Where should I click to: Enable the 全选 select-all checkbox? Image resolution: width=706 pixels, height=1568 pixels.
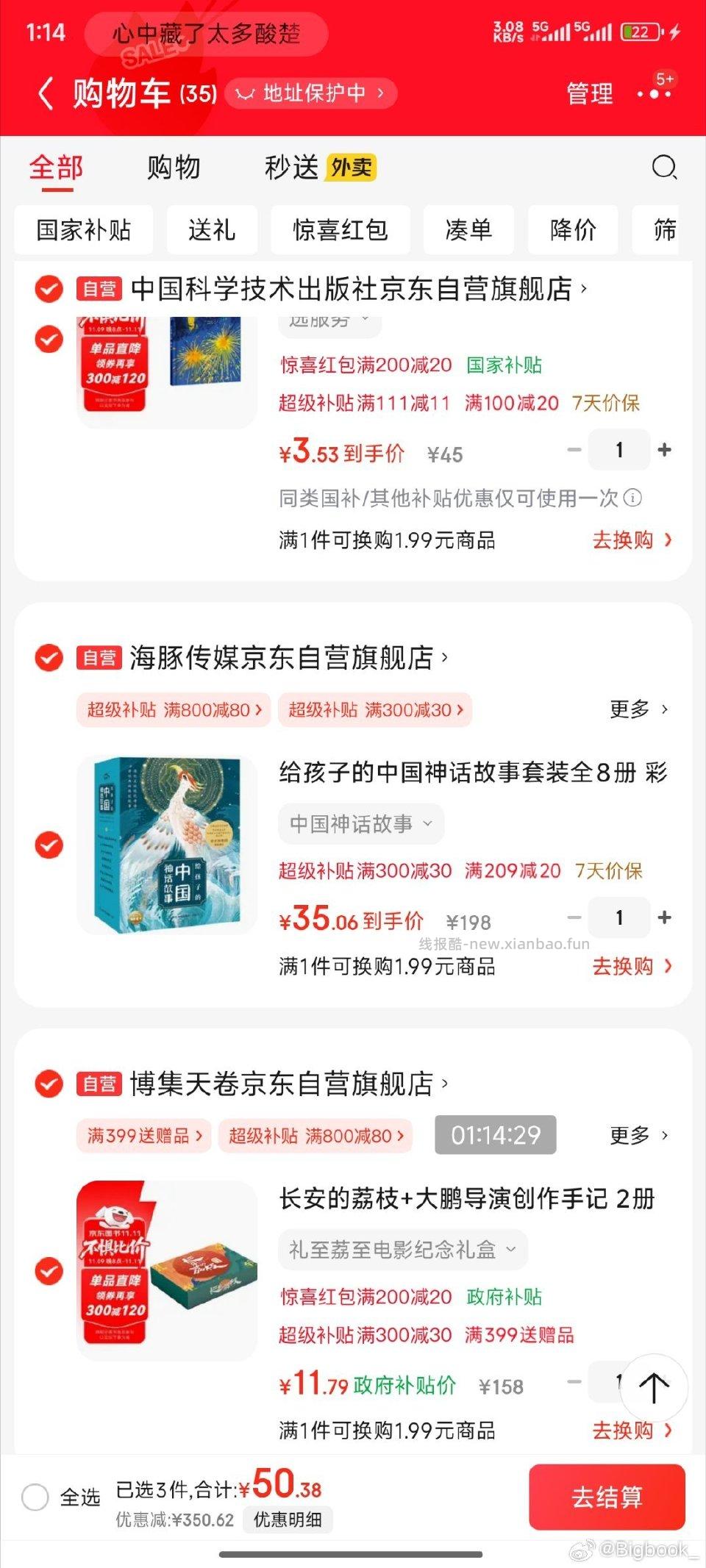point(35,1497)
